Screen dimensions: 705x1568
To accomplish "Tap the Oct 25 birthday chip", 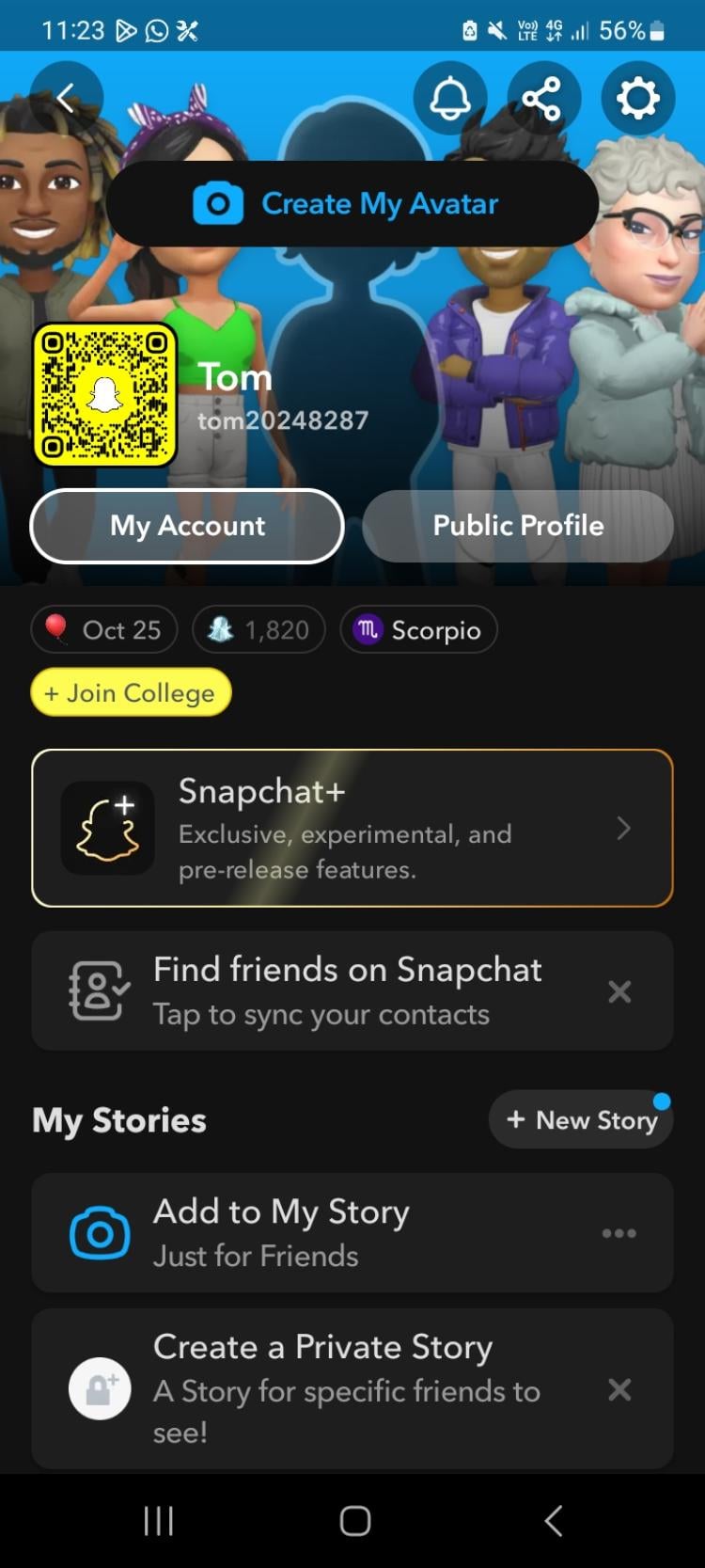I will click(x=104, y=630).
